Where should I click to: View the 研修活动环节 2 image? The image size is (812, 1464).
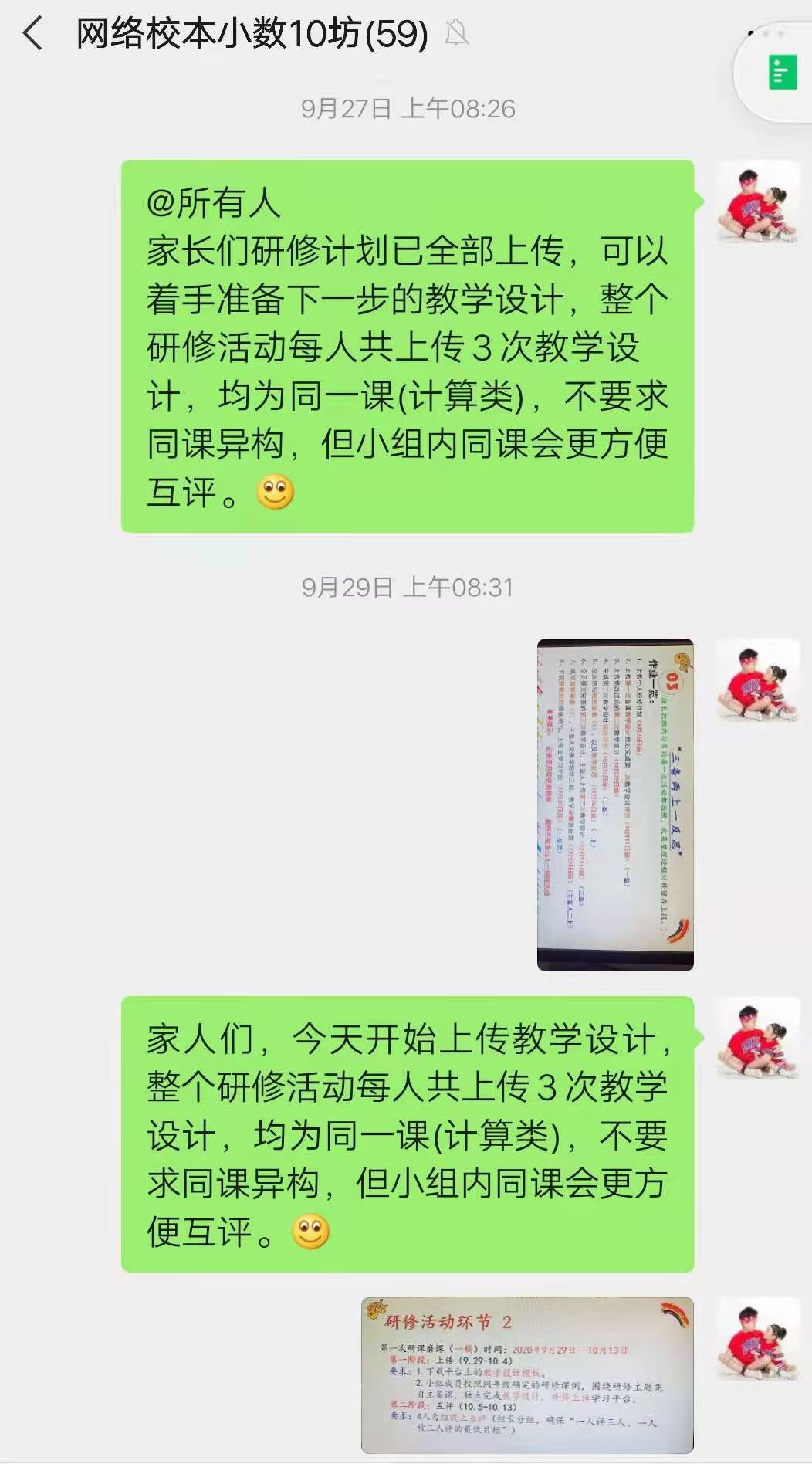[527, 1374]
